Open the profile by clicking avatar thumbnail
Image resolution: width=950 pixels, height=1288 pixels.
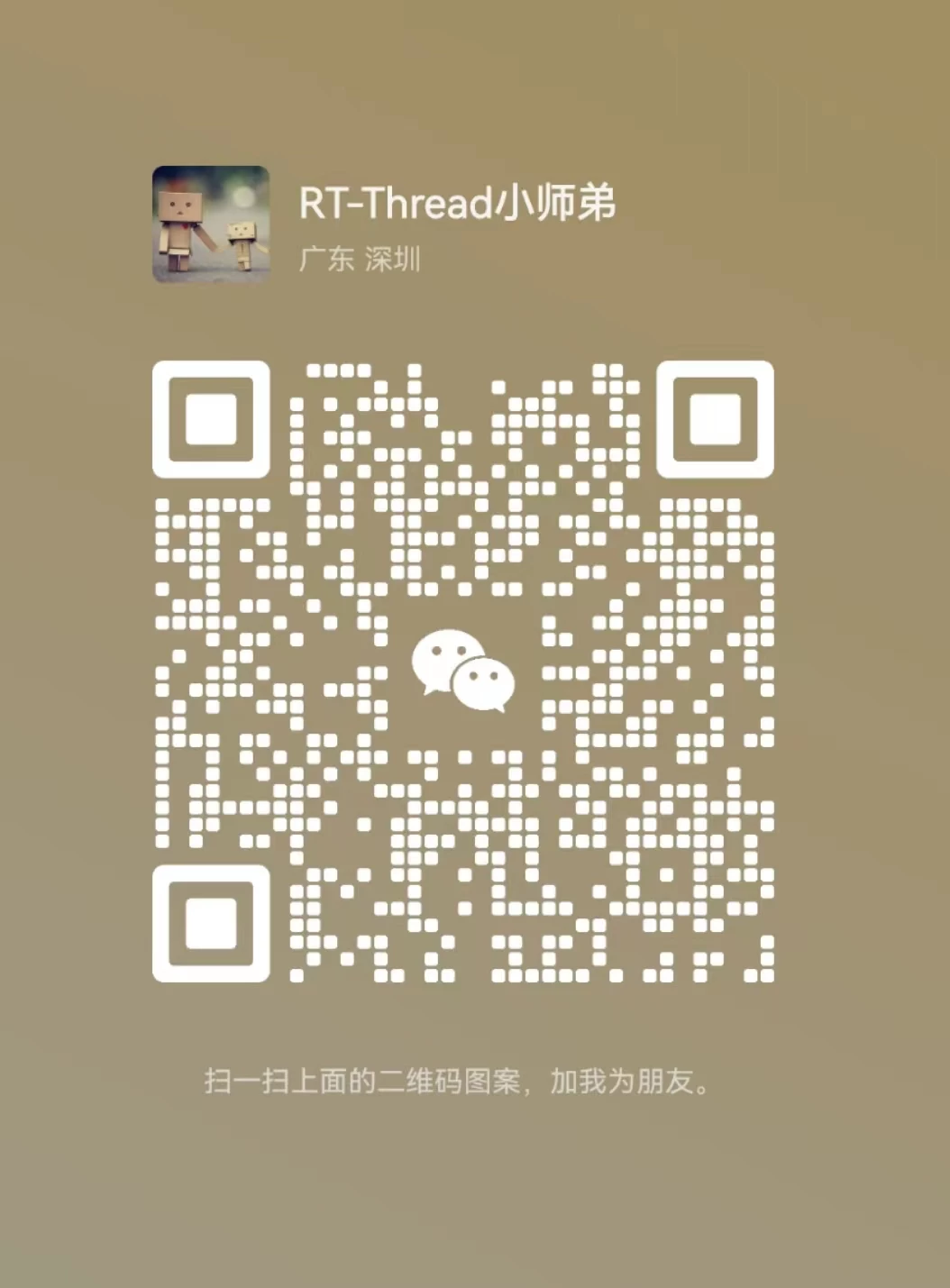click(x=212, y=224)
